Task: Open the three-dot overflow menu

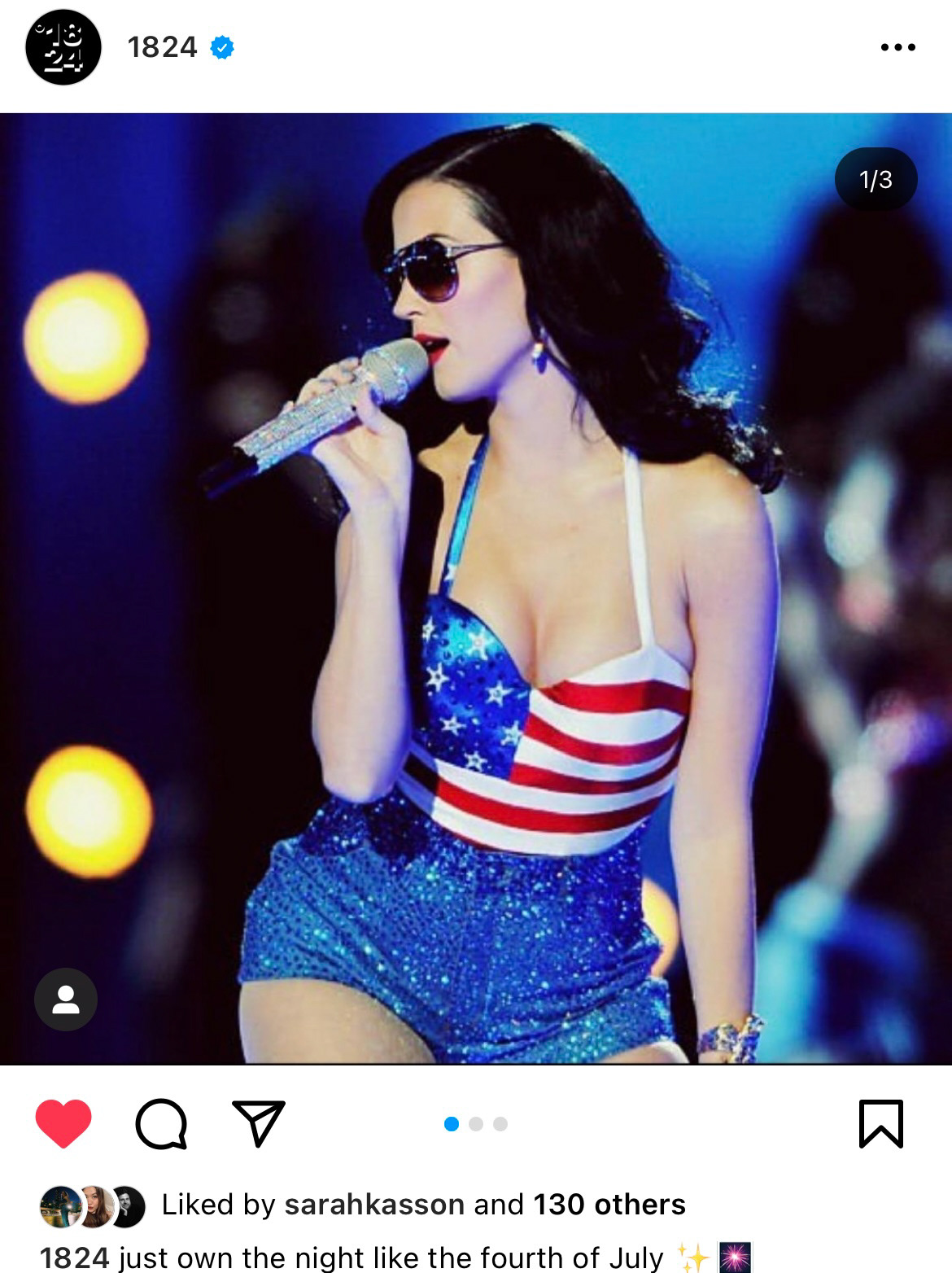Action: coord(898,48)
